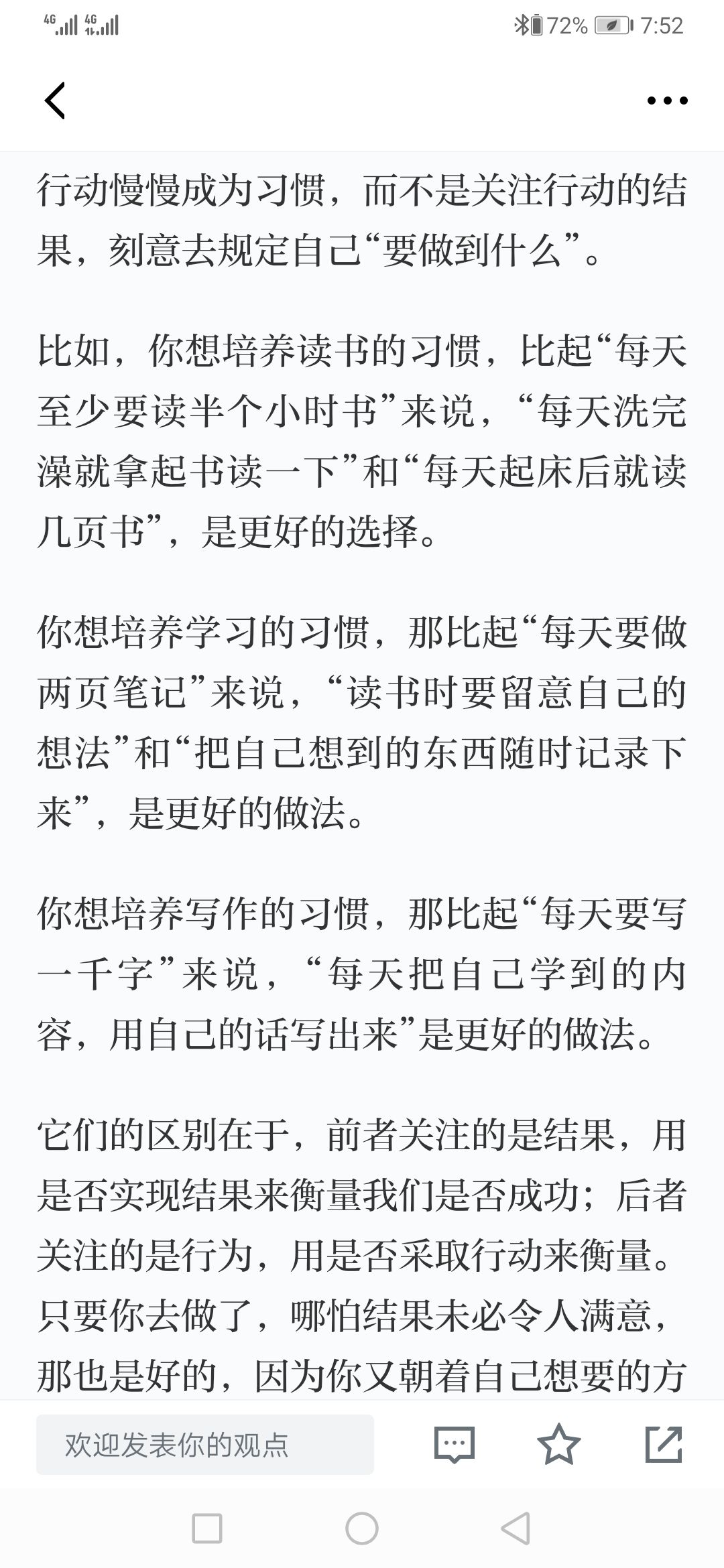Share the article via the share icon
The height and width of the screenshot is (1568, 724).
(664, 1444)
